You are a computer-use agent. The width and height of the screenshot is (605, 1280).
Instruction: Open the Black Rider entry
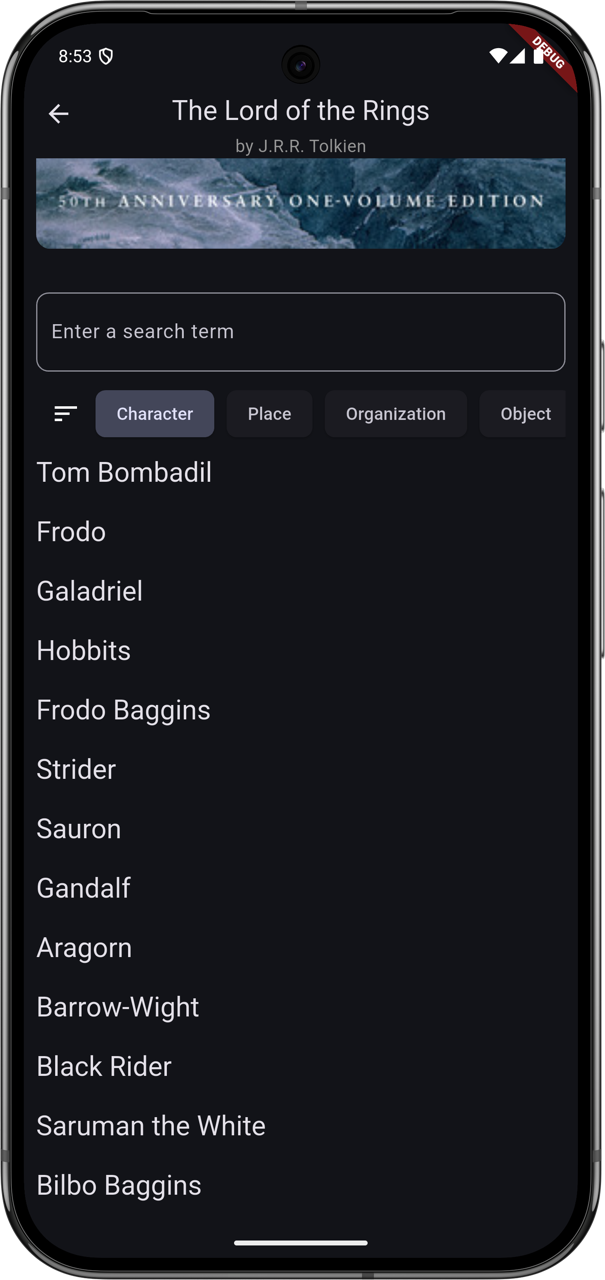click(104, 1067)
